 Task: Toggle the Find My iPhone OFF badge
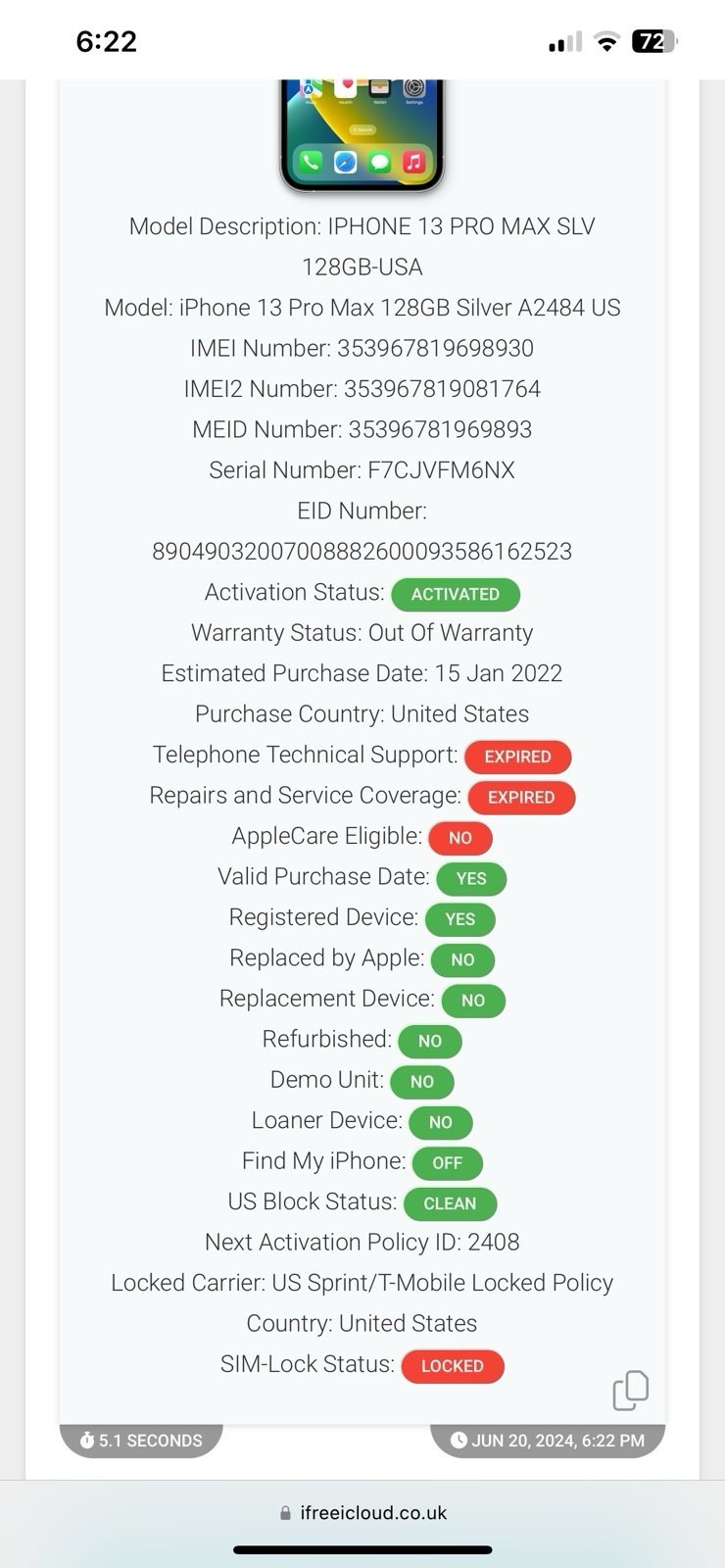coord(448,1162)
